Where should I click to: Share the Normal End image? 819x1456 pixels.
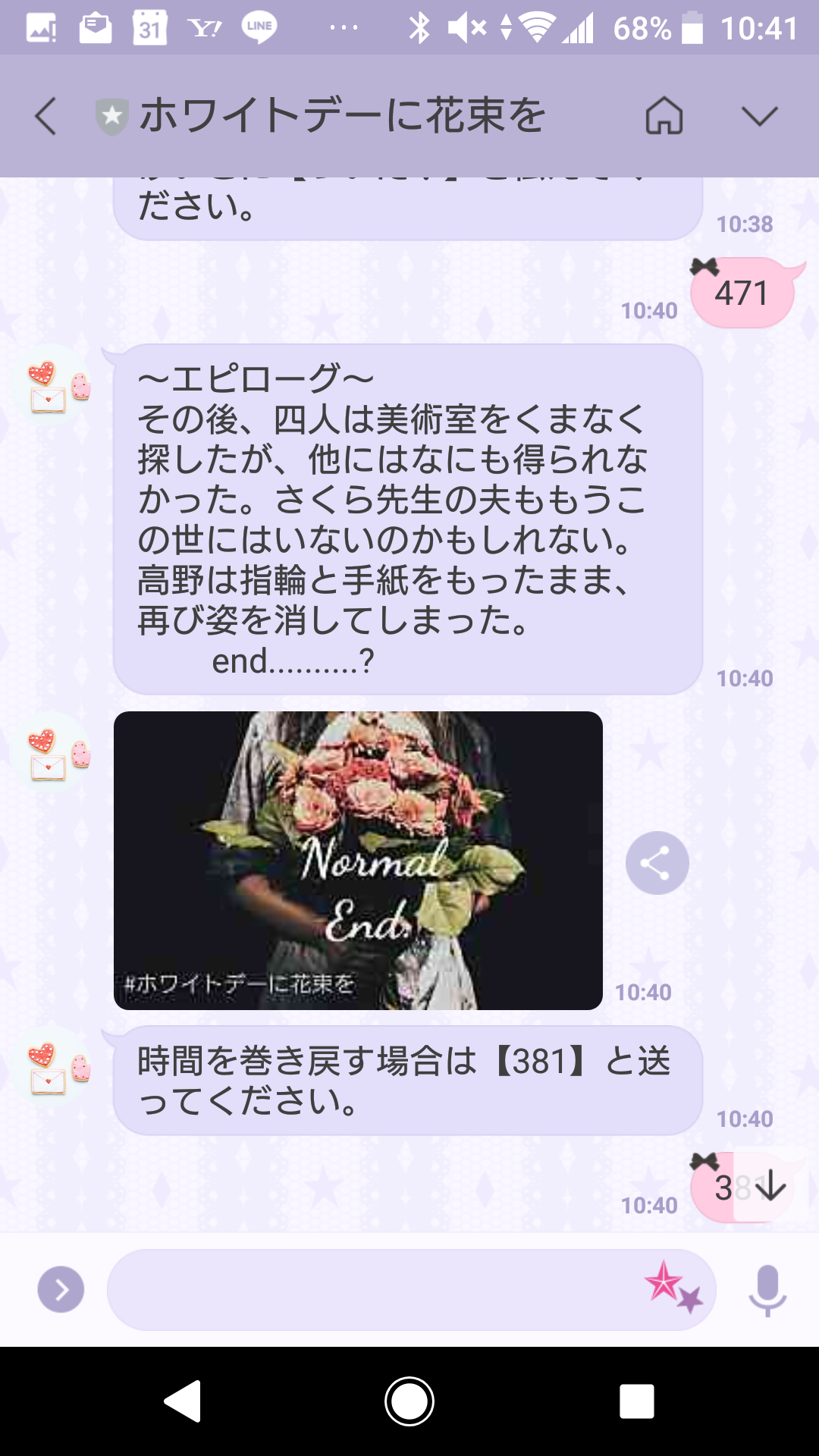[657, 863]
